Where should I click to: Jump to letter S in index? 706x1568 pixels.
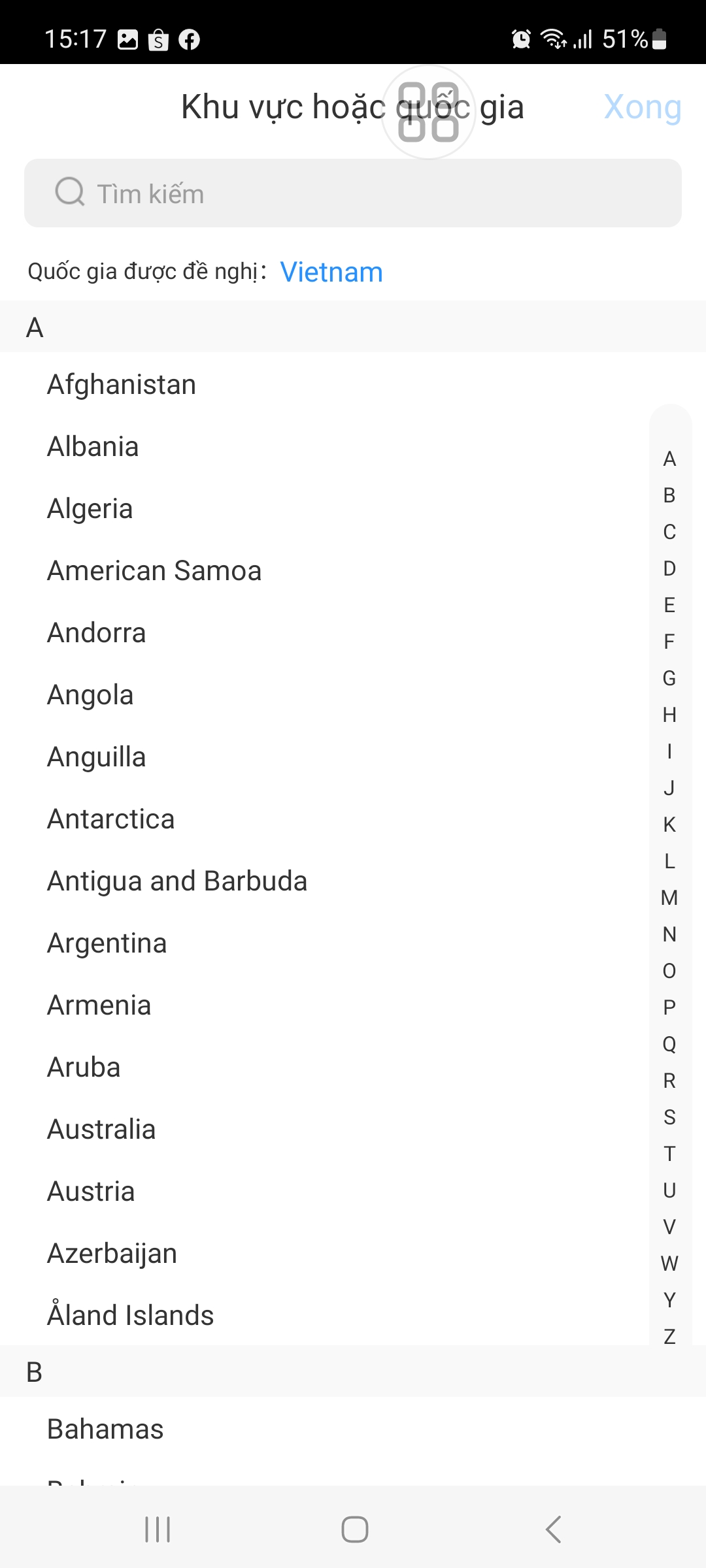[669, 1117]
